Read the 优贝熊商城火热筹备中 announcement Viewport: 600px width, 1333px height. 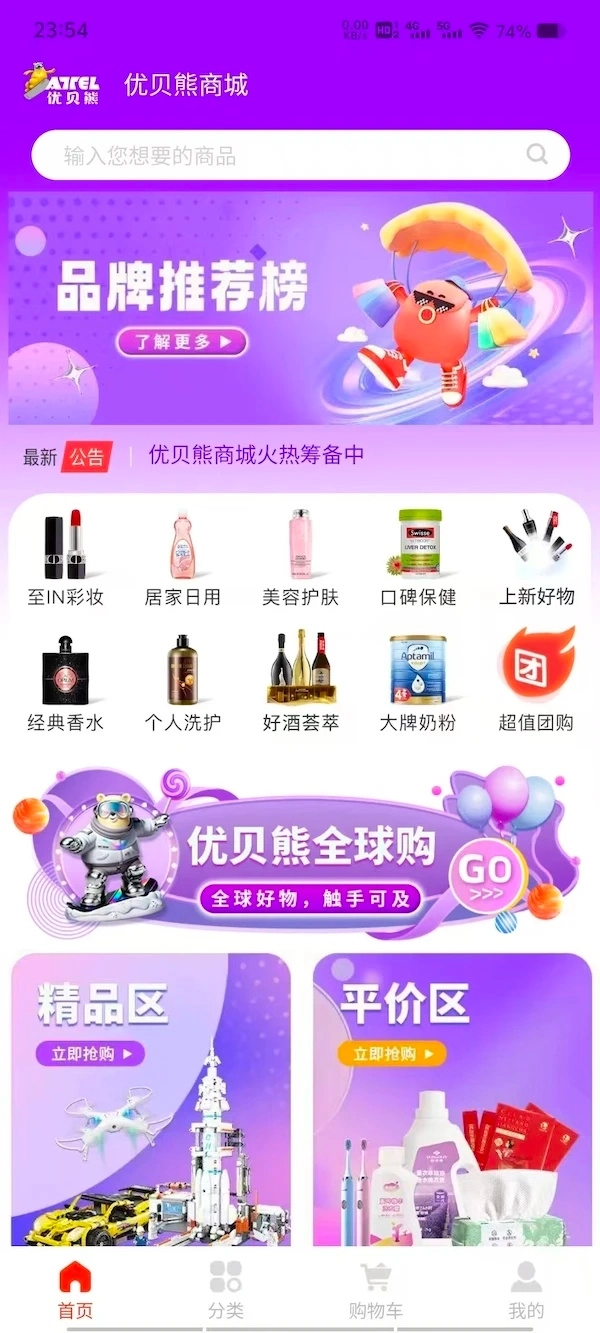coord(256,456)
